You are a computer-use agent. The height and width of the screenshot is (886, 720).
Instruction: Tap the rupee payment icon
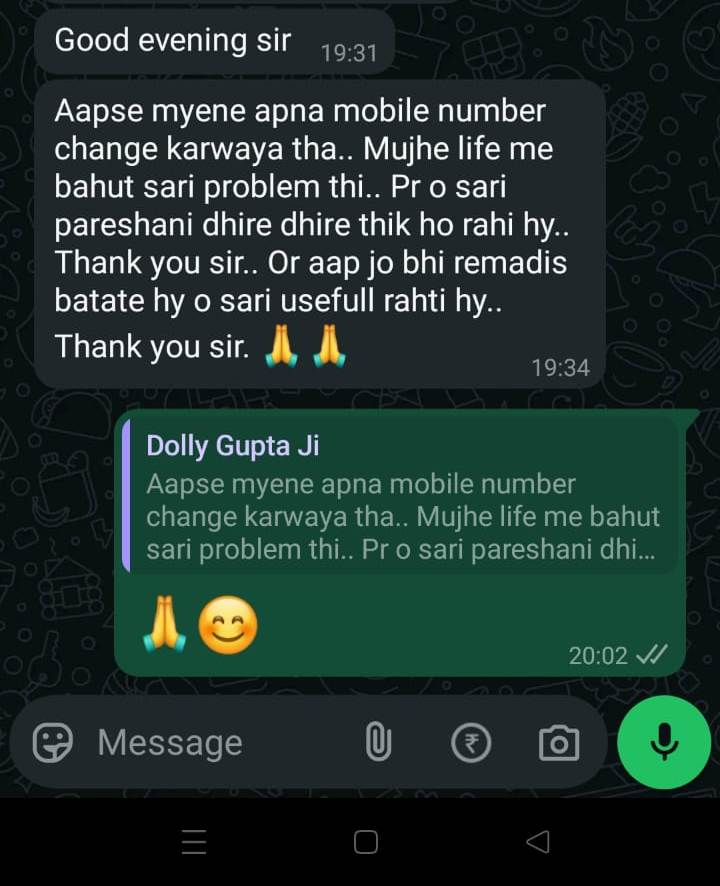(470, 743)
